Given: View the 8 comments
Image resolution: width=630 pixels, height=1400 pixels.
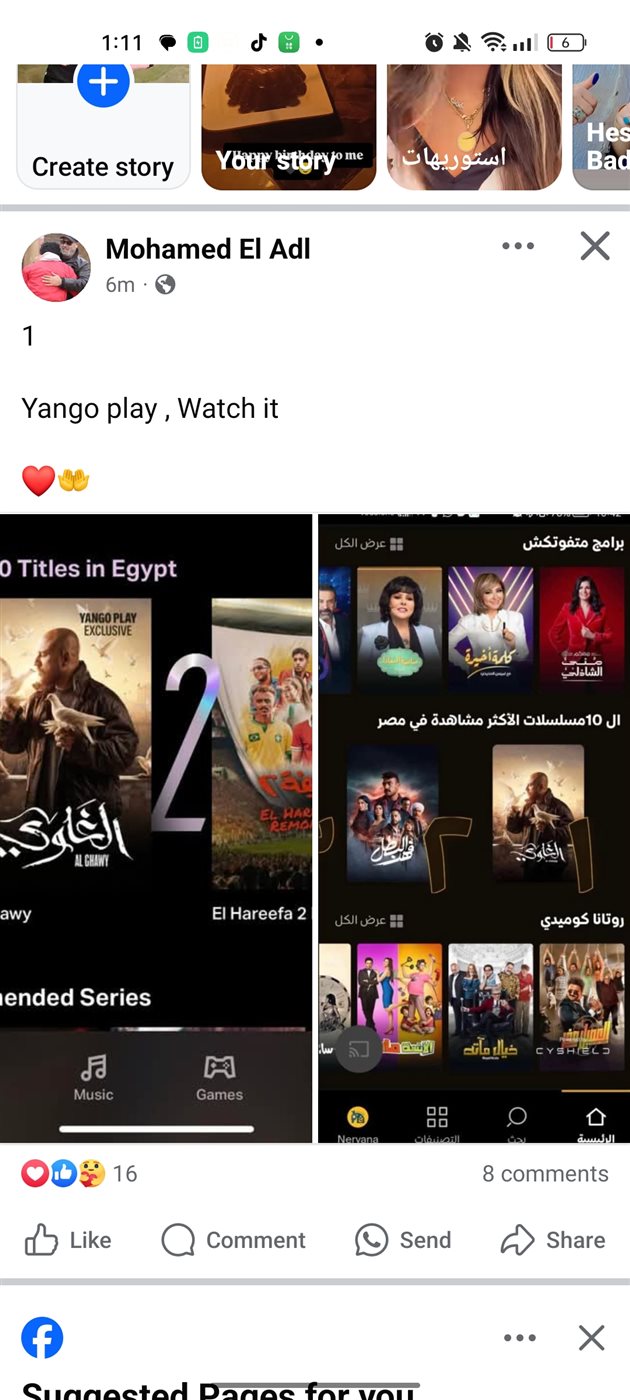Looking at the screenshot, I should tap(545, 1173).
